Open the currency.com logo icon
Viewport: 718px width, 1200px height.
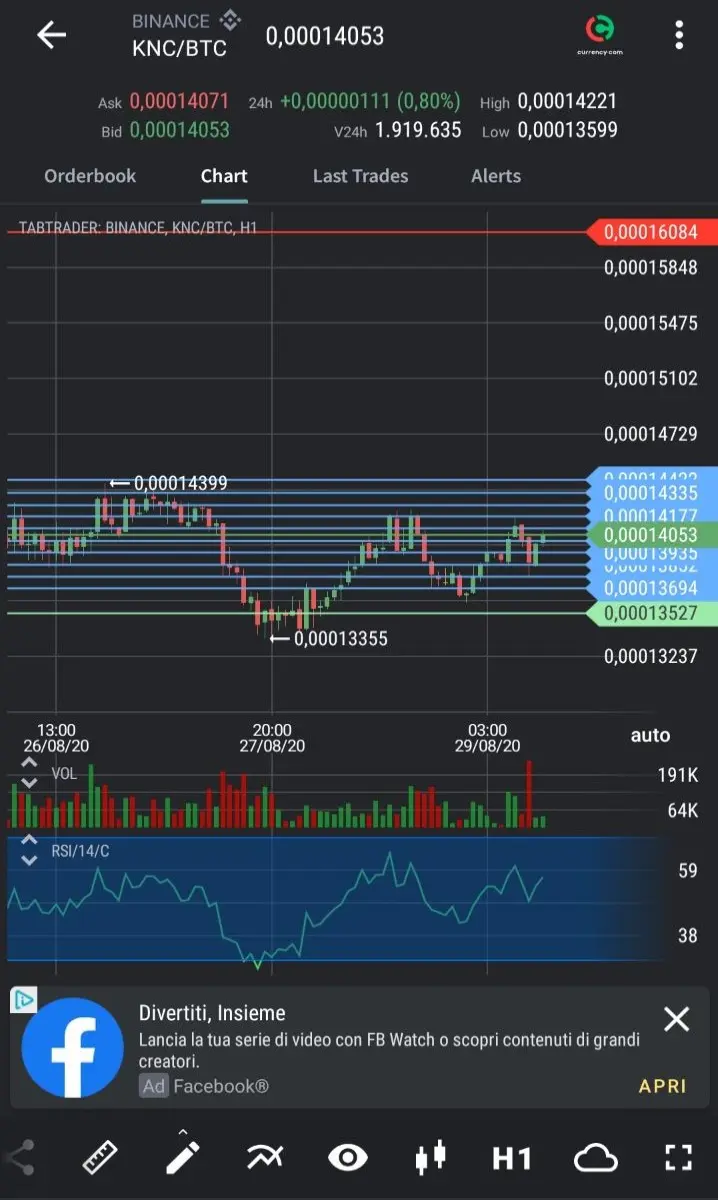[x=600, y=35]
